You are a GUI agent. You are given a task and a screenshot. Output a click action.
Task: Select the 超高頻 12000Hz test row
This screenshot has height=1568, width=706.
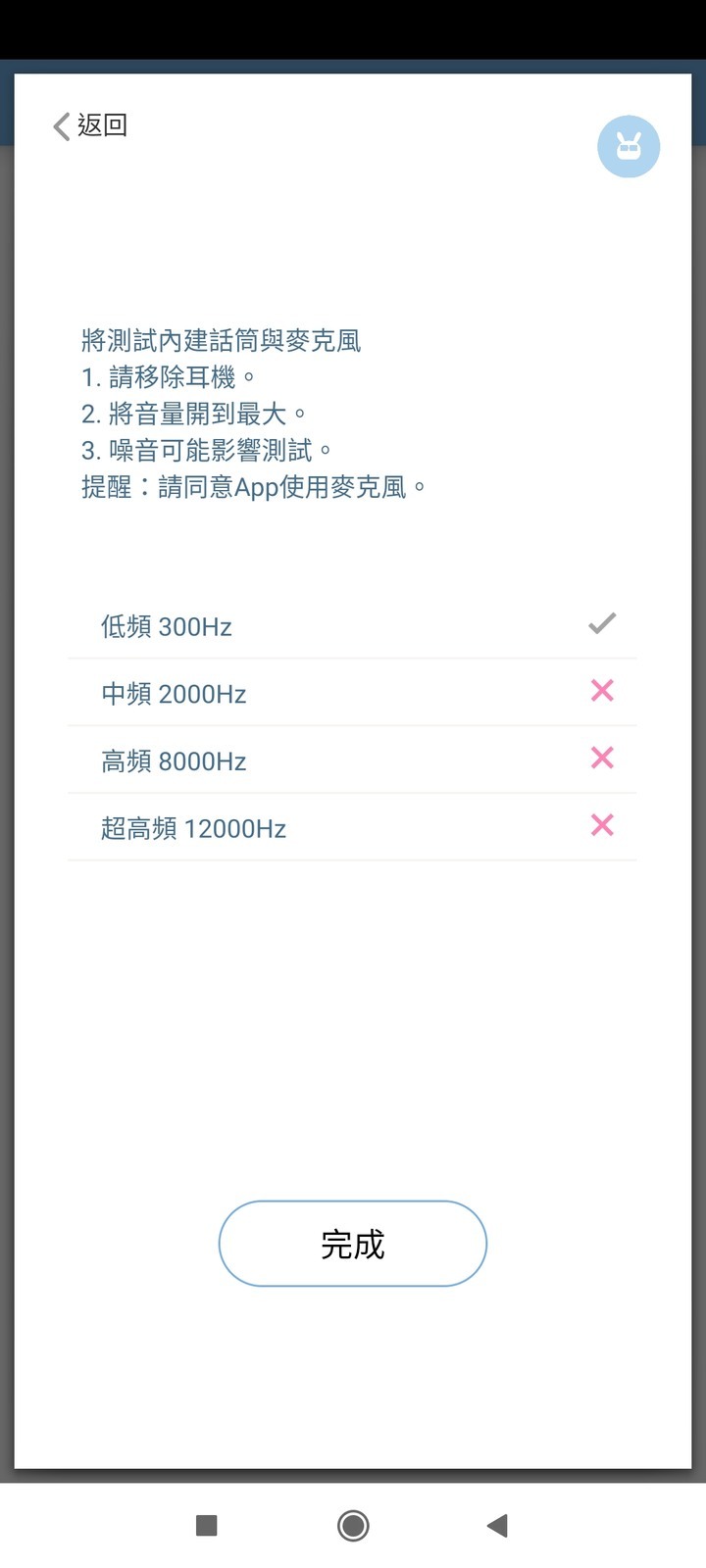351,828
